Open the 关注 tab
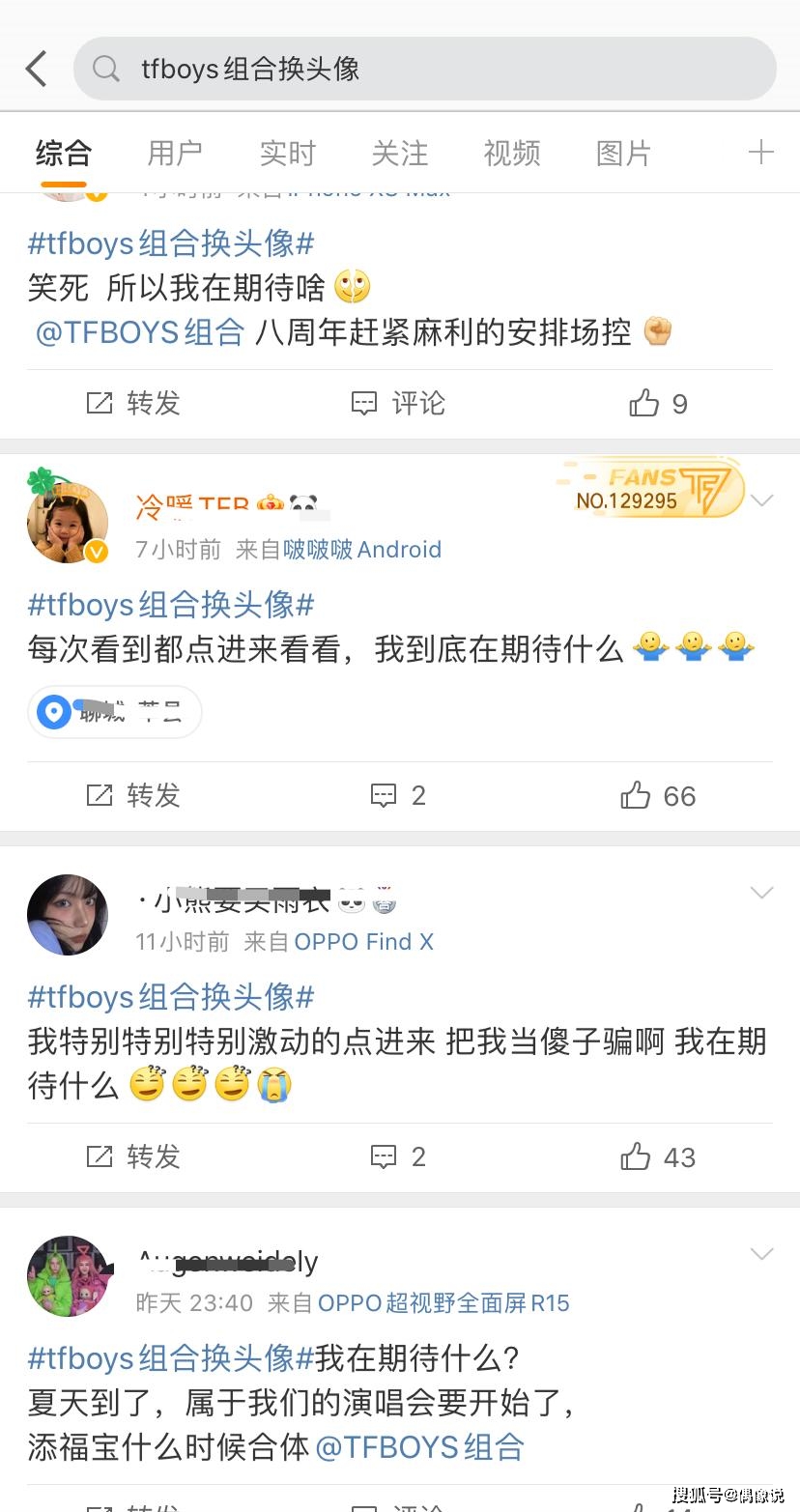Screen dimensions: 800x1512 (399, 153)
